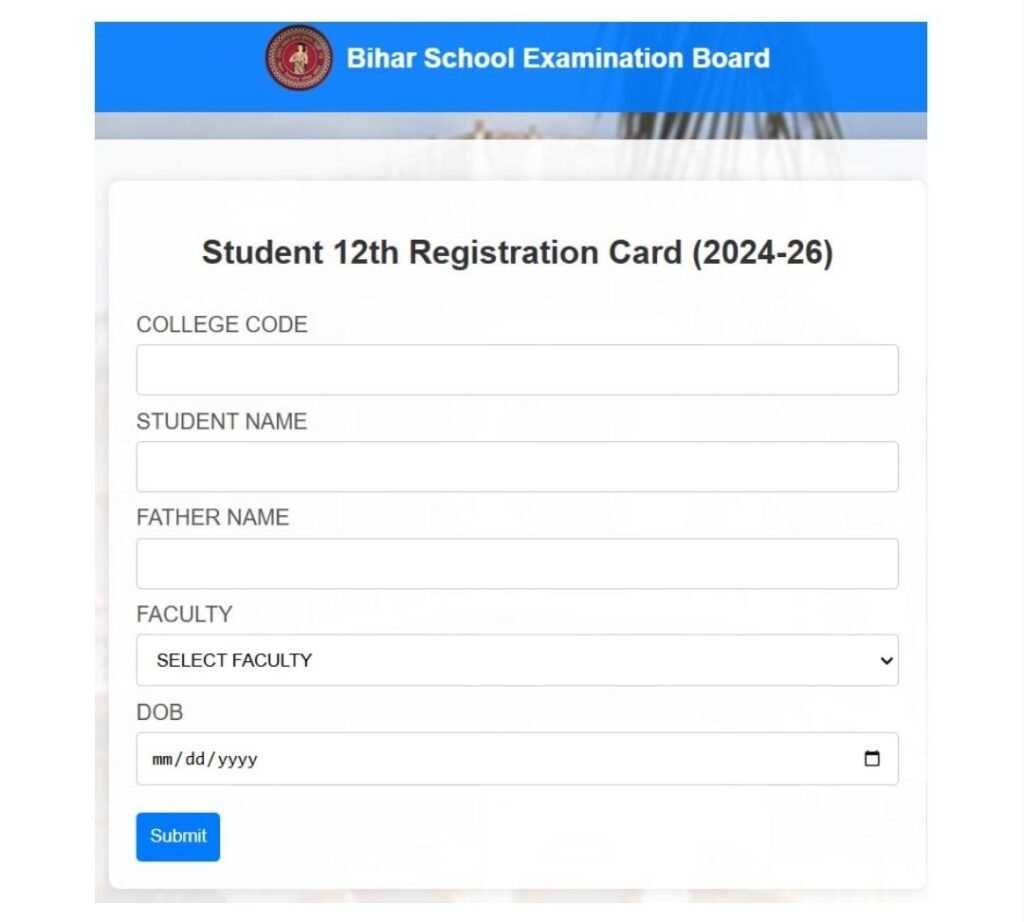Select the Father Name input box

517,564
